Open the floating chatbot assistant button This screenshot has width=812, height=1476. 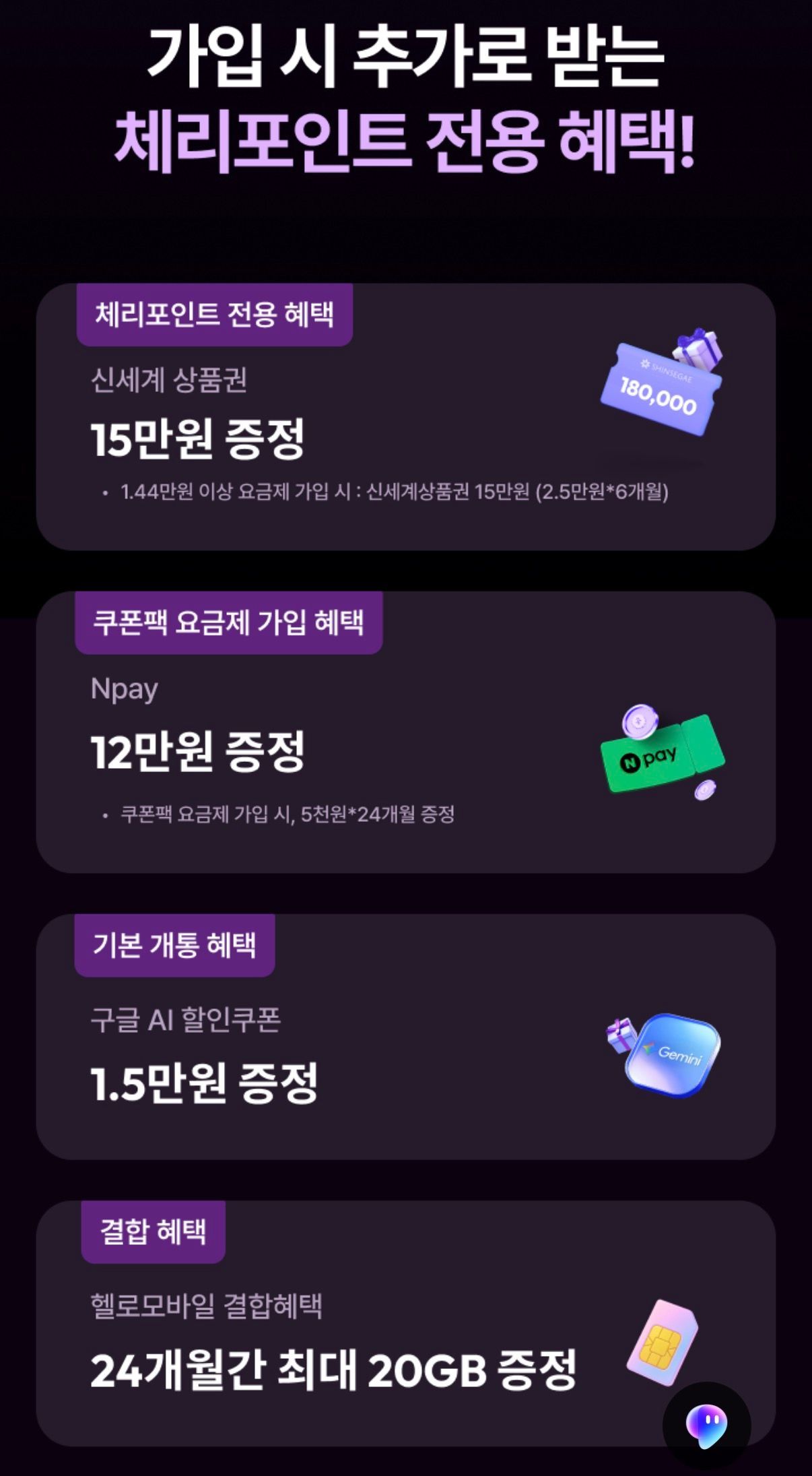pyautogui.click(x=706, y=1425)
